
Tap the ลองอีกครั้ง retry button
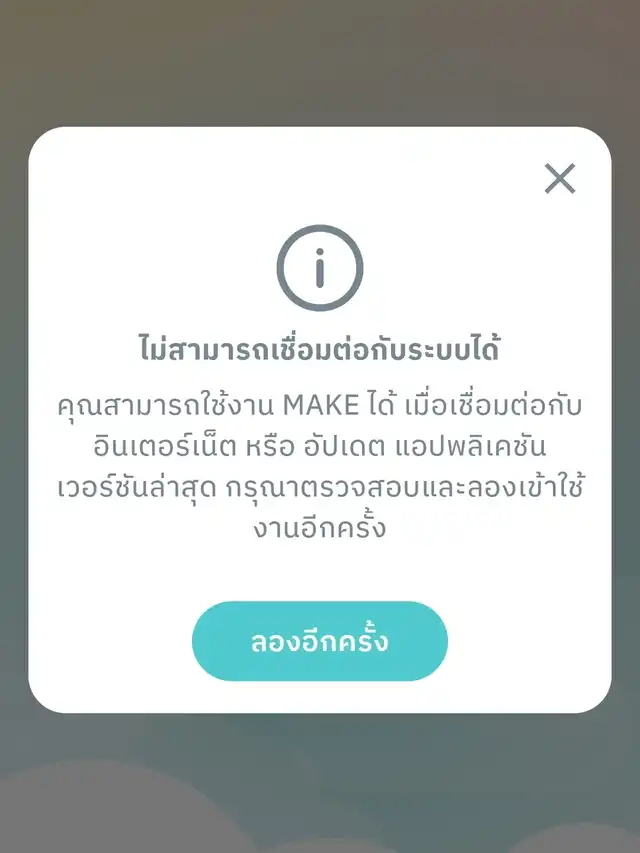coord(320,641)
